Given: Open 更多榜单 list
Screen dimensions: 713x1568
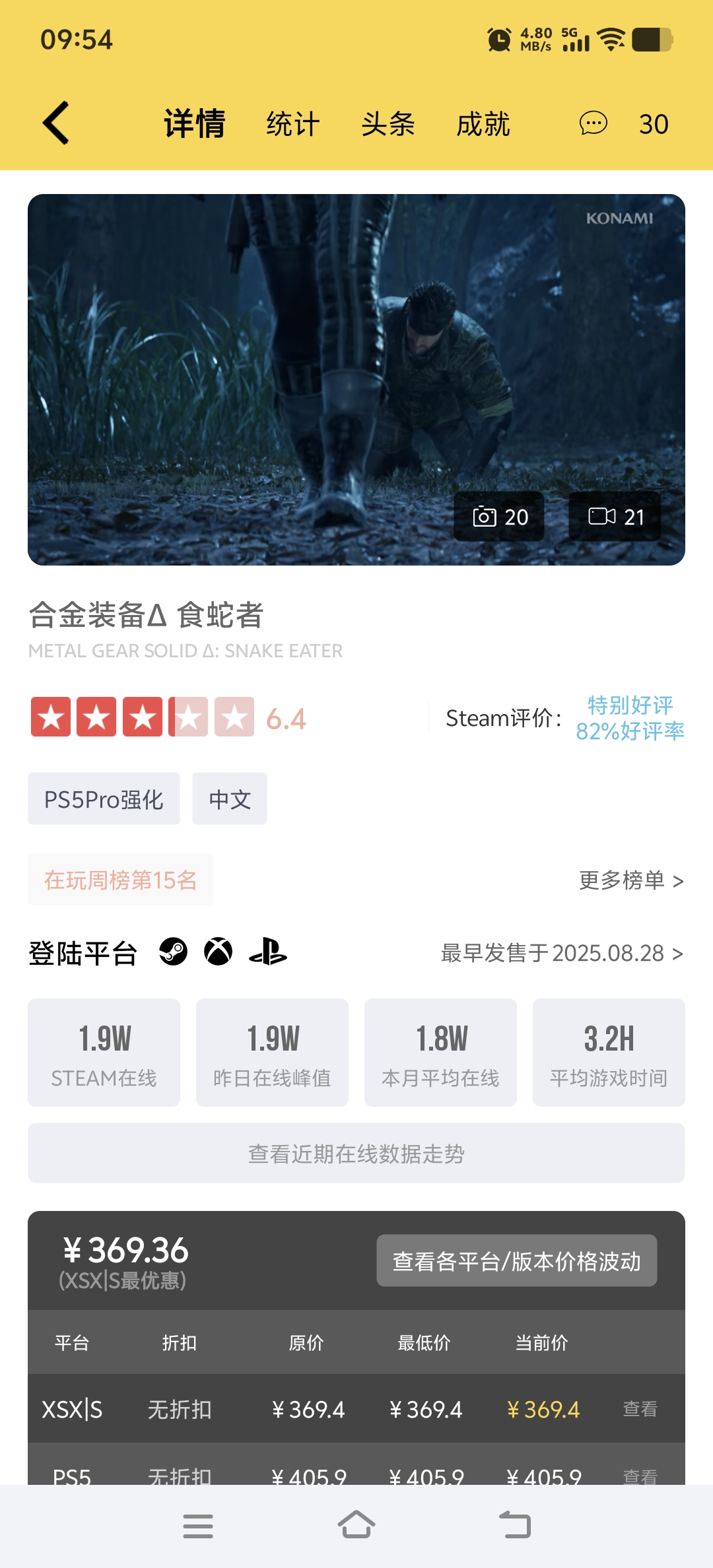Looking at the screenshot, I should 630,880.
